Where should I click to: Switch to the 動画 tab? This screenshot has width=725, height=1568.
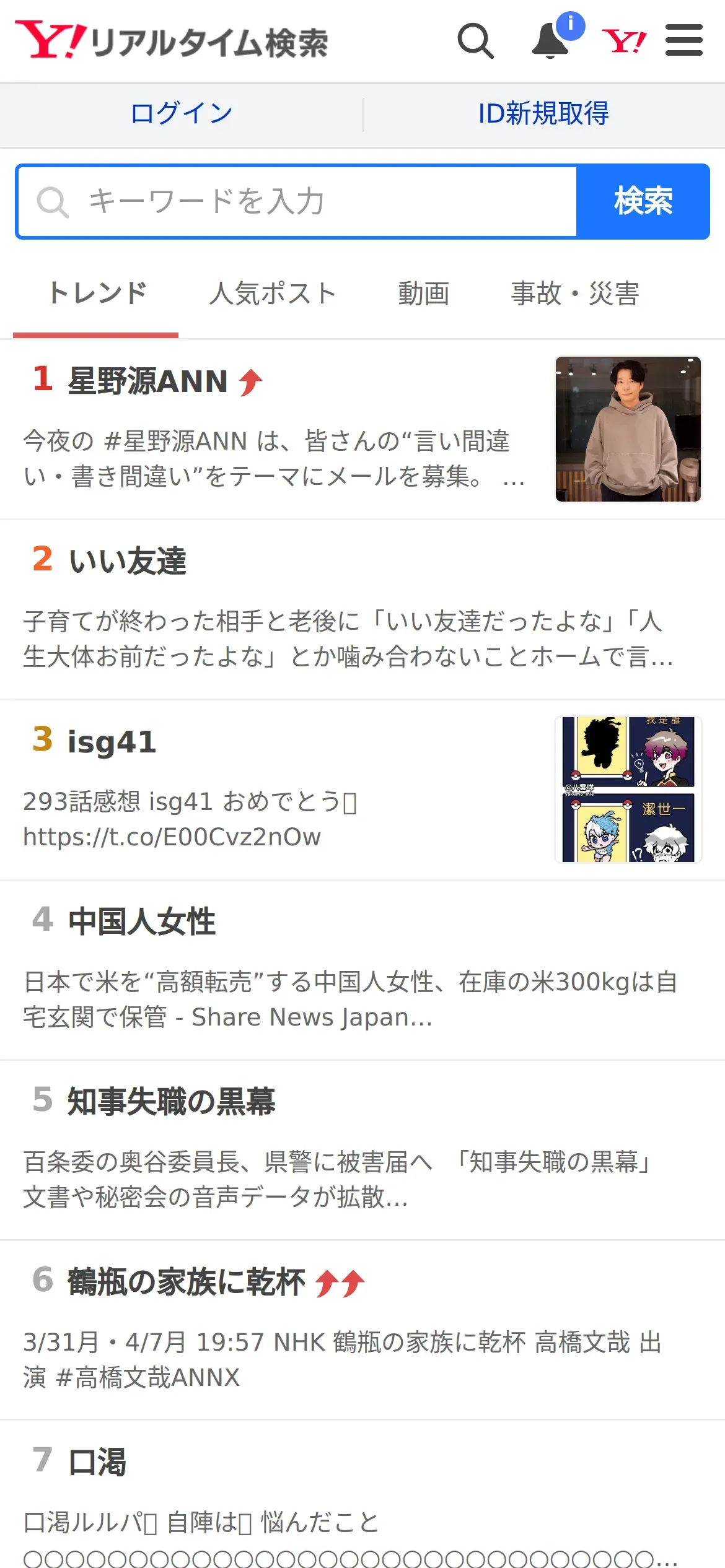pos(424,294)
